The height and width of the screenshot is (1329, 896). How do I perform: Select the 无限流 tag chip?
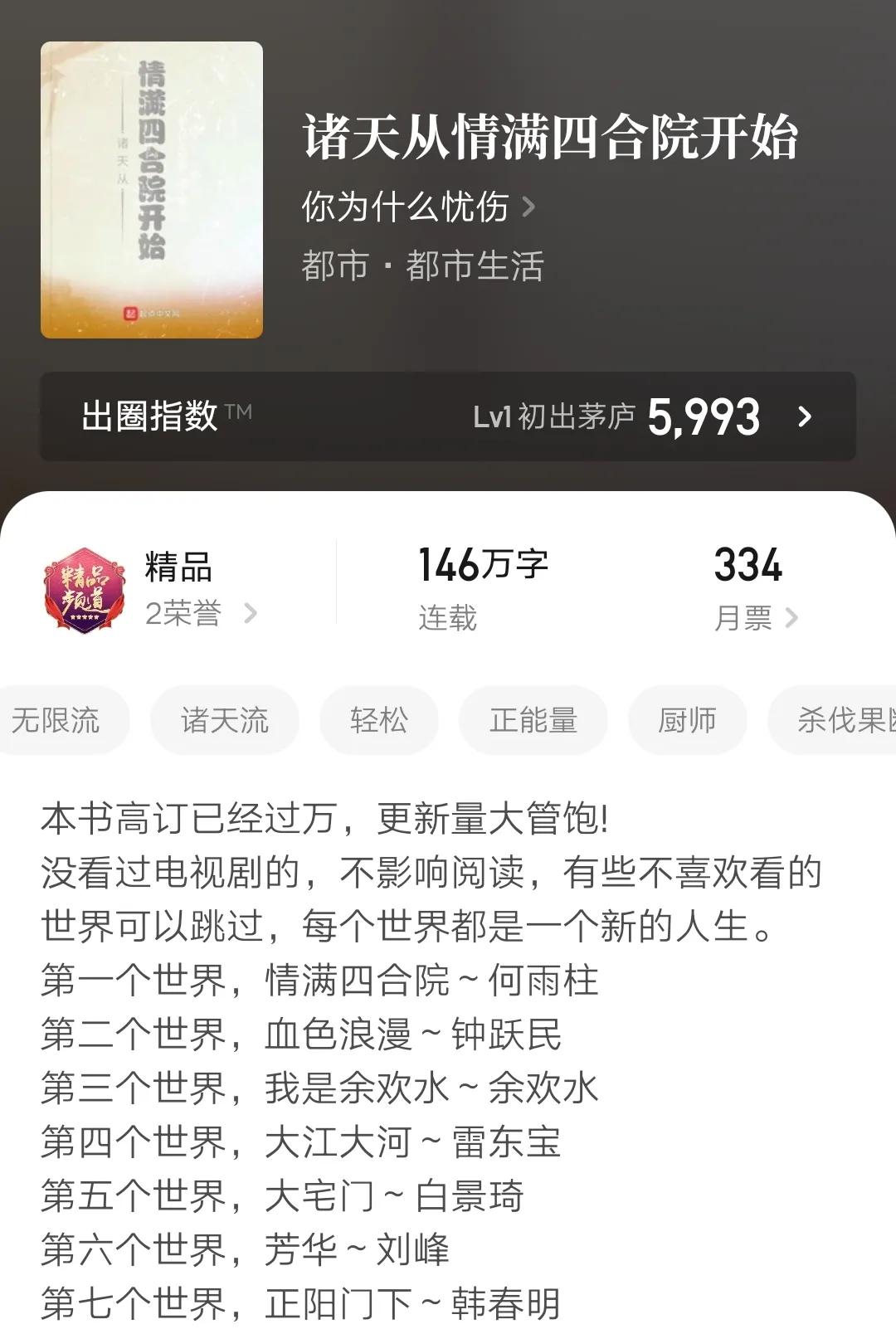(56, 720)
